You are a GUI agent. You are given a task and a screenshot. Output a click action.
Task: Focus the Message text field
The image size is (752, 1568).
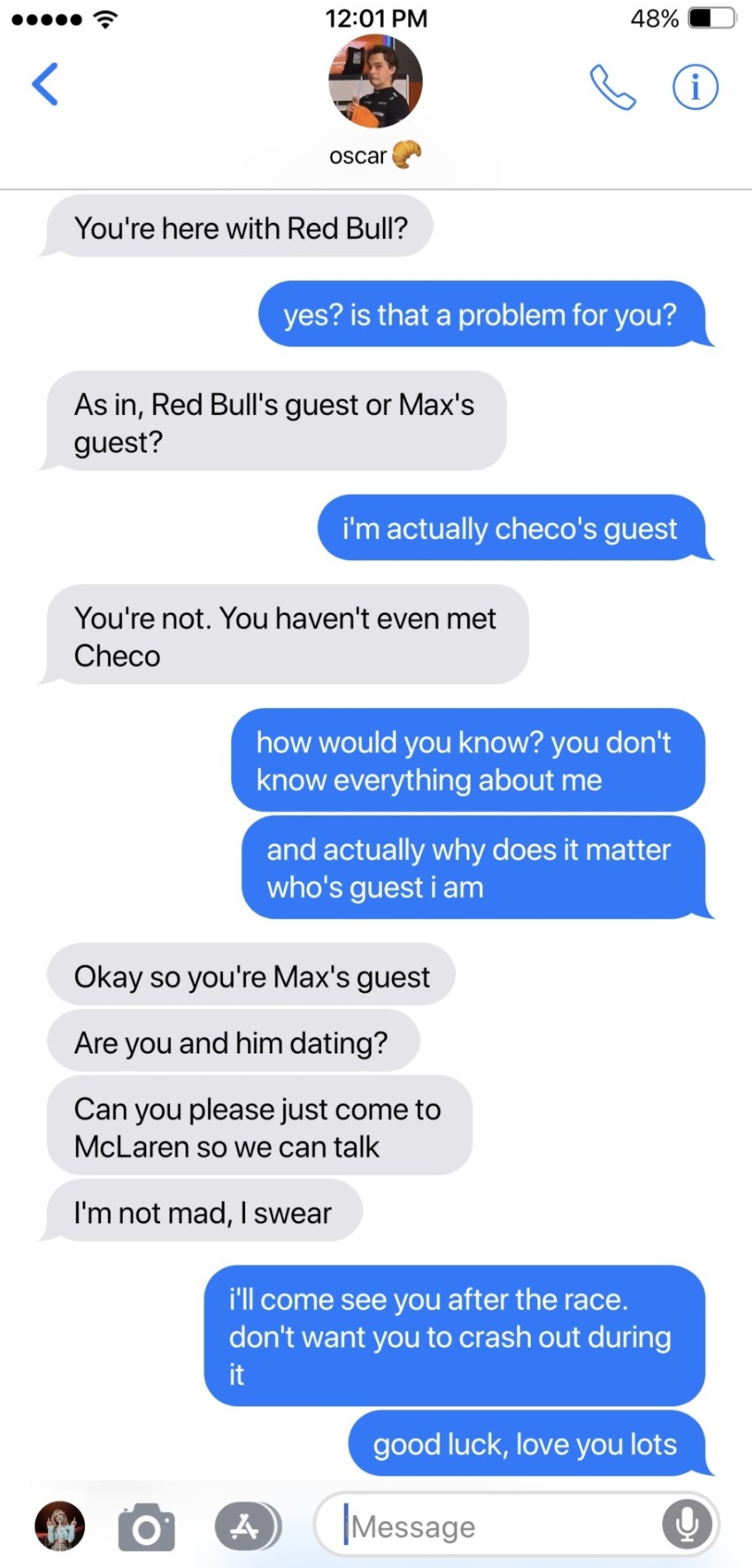498,1526
